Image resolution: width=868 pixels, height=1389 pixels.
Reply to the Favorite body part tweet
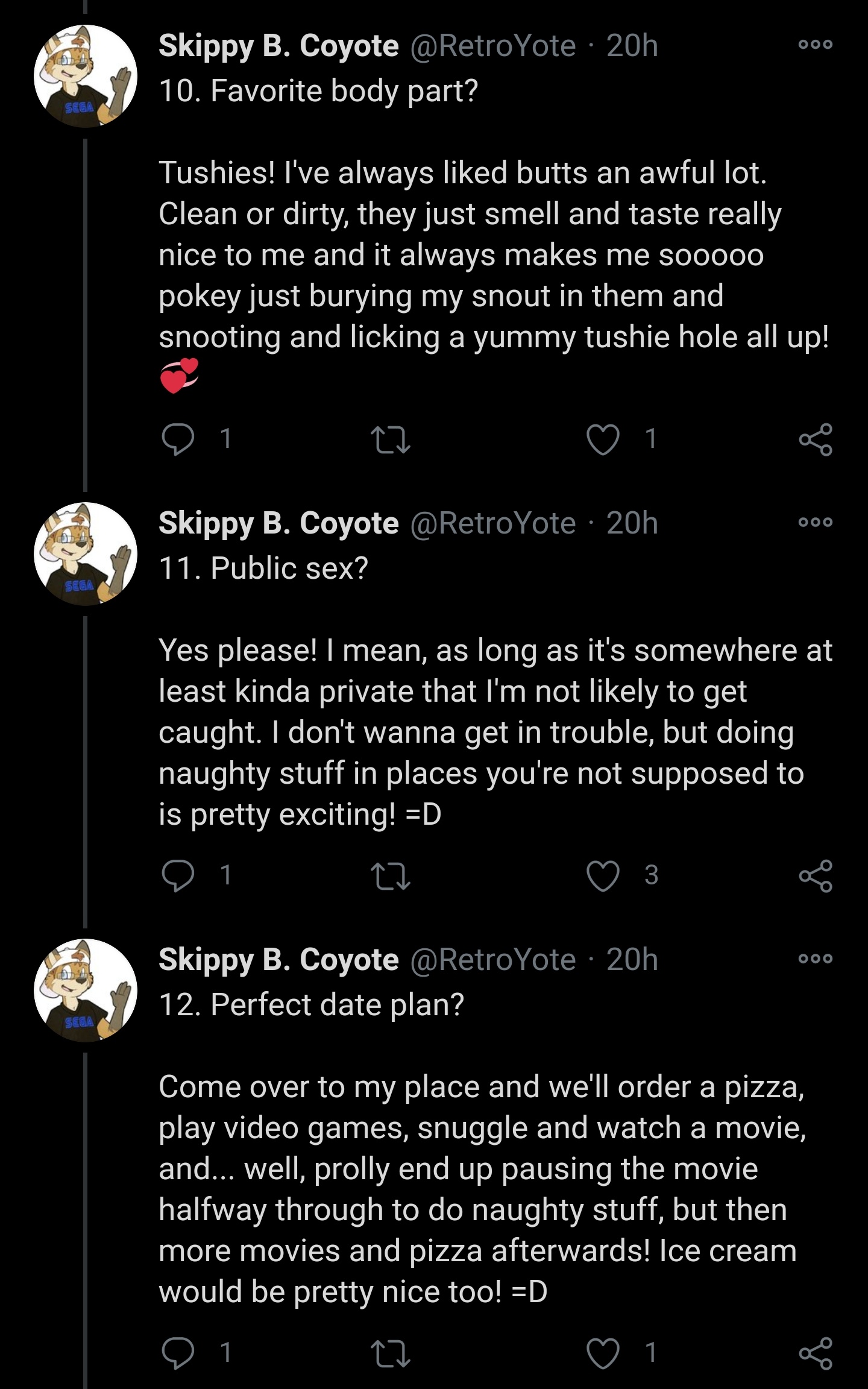point(178,439)
